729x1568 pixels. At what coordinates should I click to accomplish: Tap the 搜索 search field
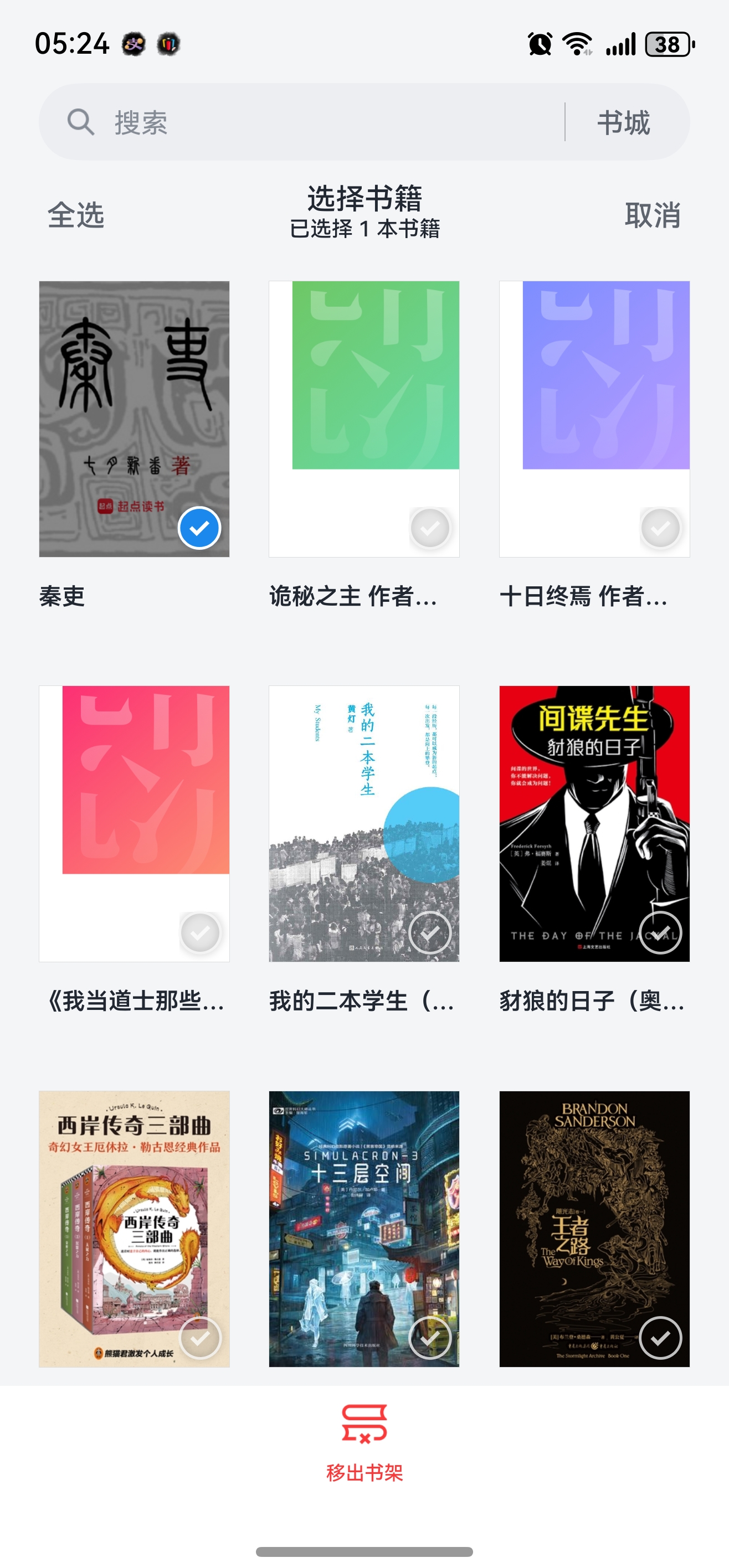pos(305,122)
